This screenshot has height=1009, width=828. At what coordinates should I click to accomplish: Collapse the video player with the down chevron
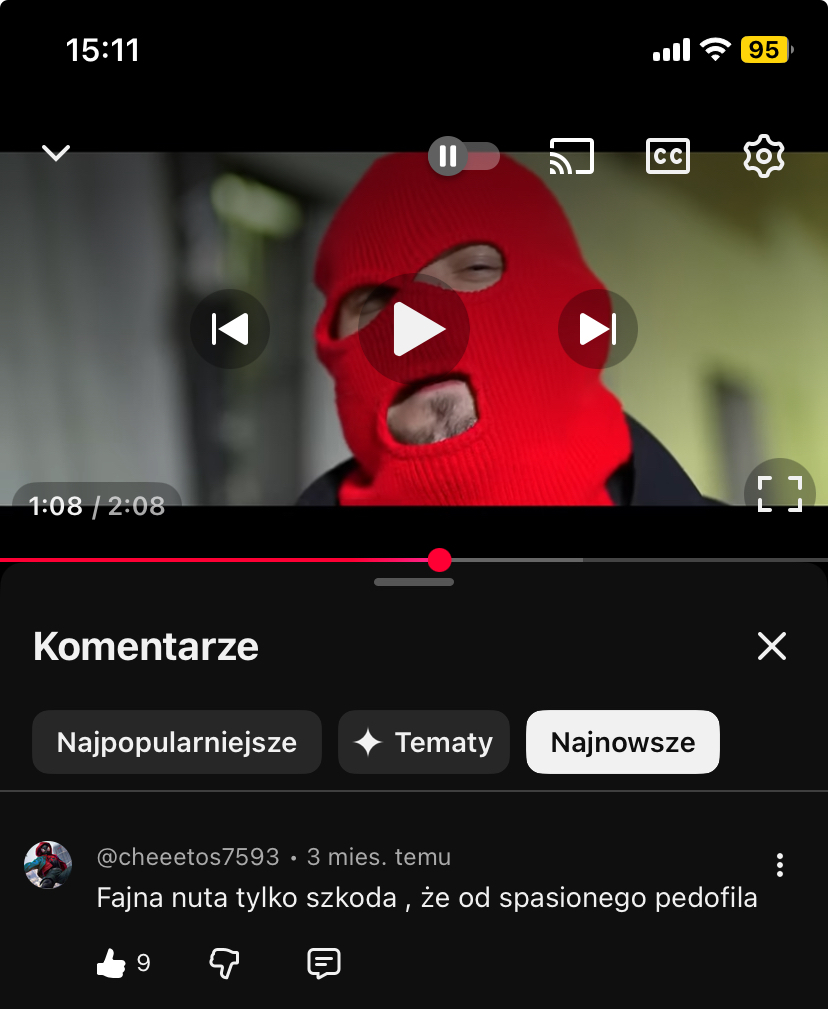click(56, 153)
